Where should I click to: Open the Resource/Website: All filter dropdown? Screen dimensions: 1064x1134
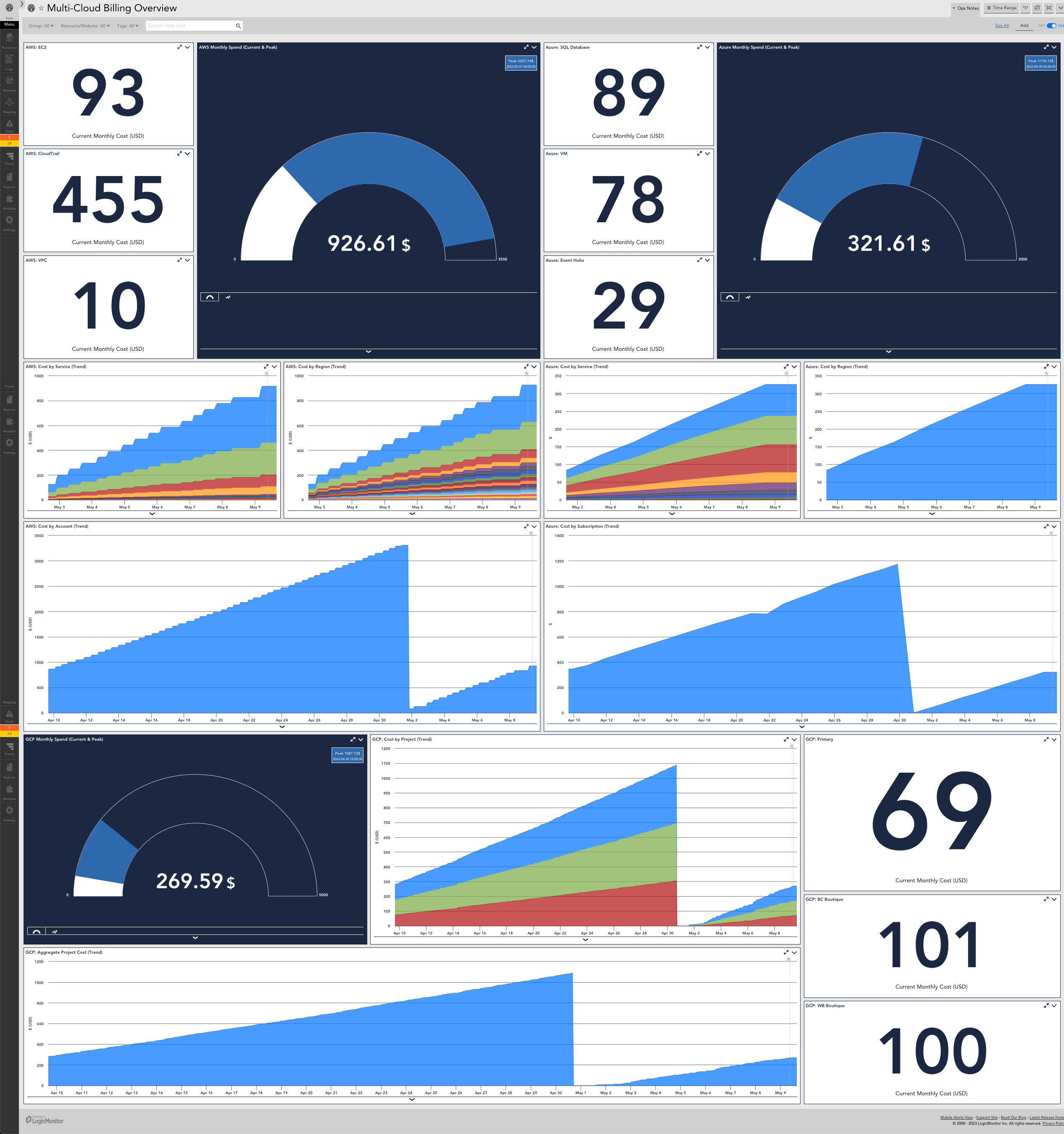point(85,26)
